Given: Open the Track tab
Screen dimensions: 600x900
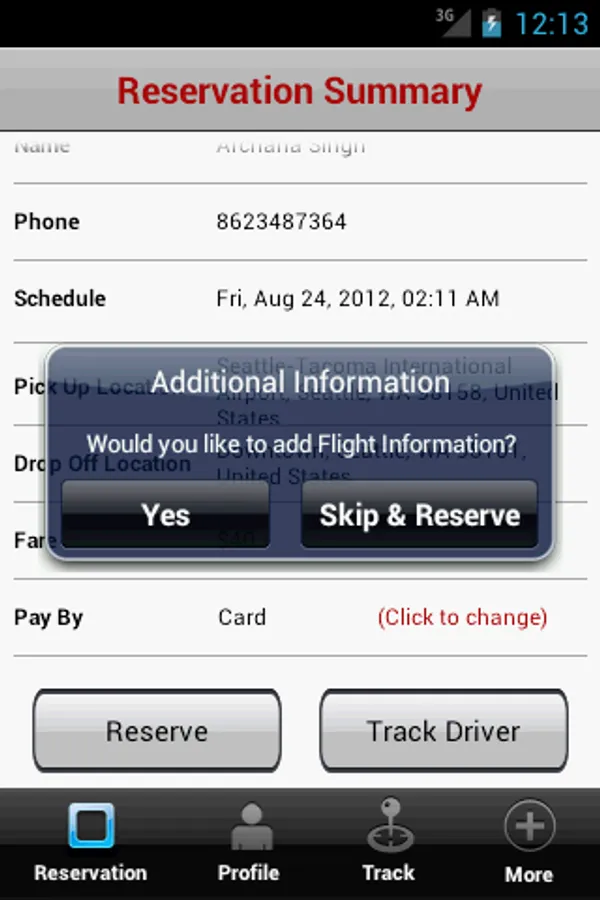Looking at the screenshot, I should (388, 845).
